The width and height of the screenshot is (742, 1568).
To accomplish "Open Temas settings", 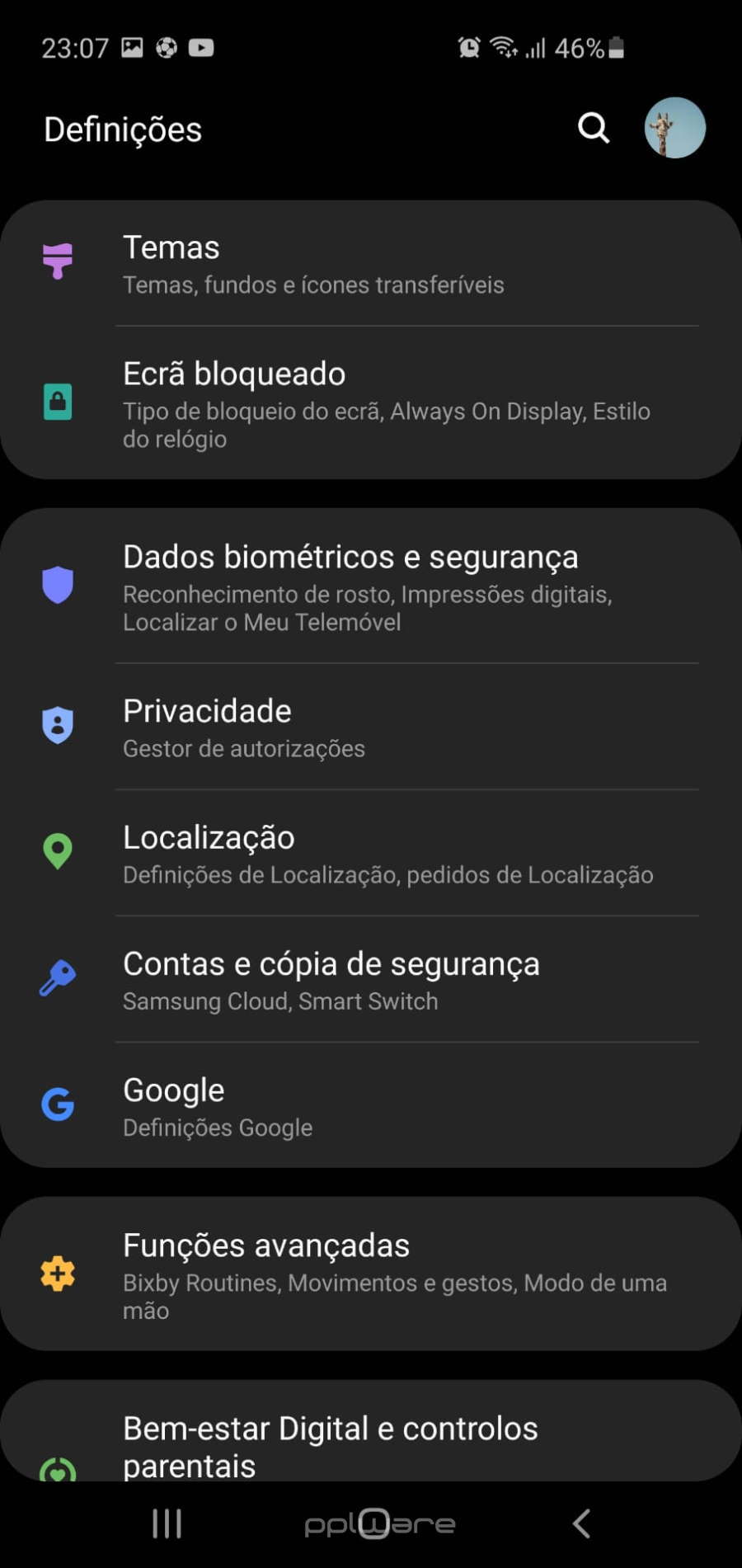I will pyautogui.click(x=371, y=264).
